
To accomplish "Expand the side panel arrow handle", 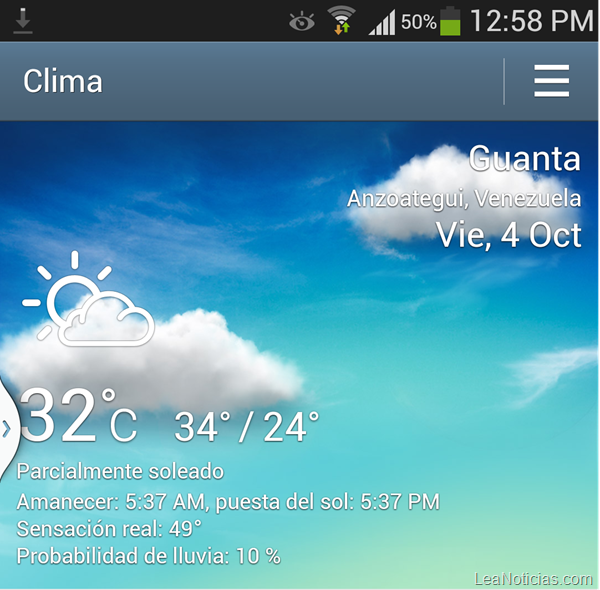I will click(6, 429).
